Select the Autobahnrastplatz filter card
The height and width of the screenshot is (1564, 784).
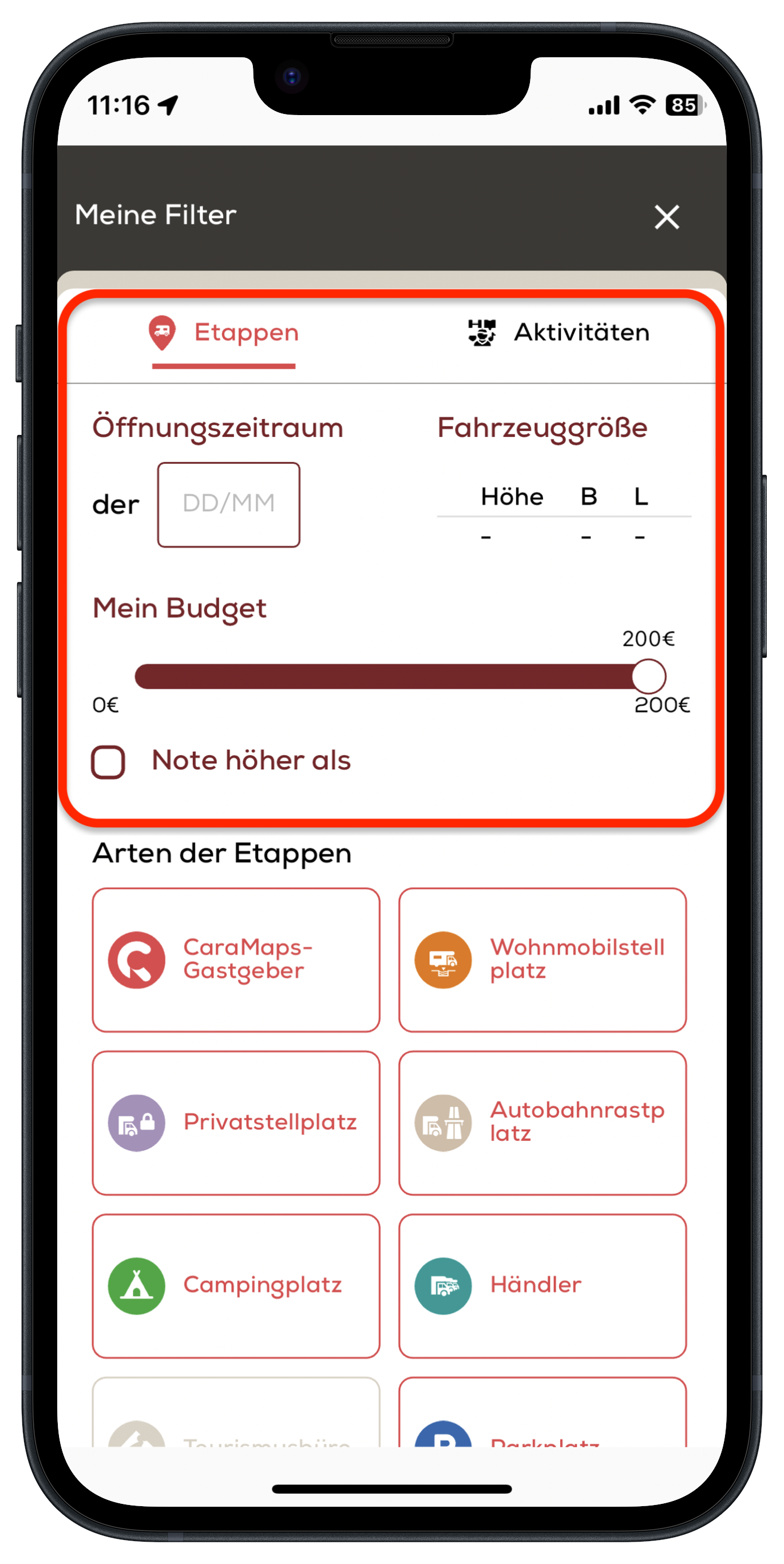pos(542,1123)
